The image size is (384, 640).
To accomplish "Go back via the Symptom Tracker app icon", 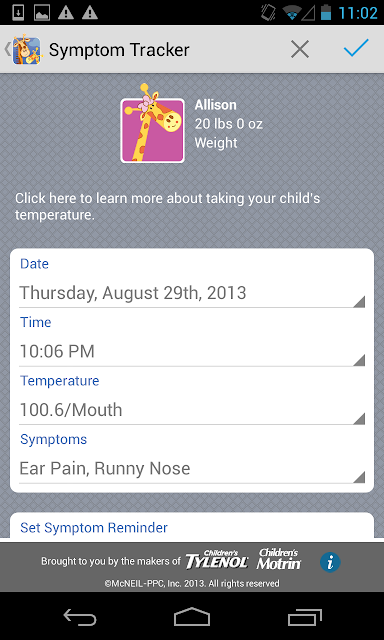I will click(24, 50).
